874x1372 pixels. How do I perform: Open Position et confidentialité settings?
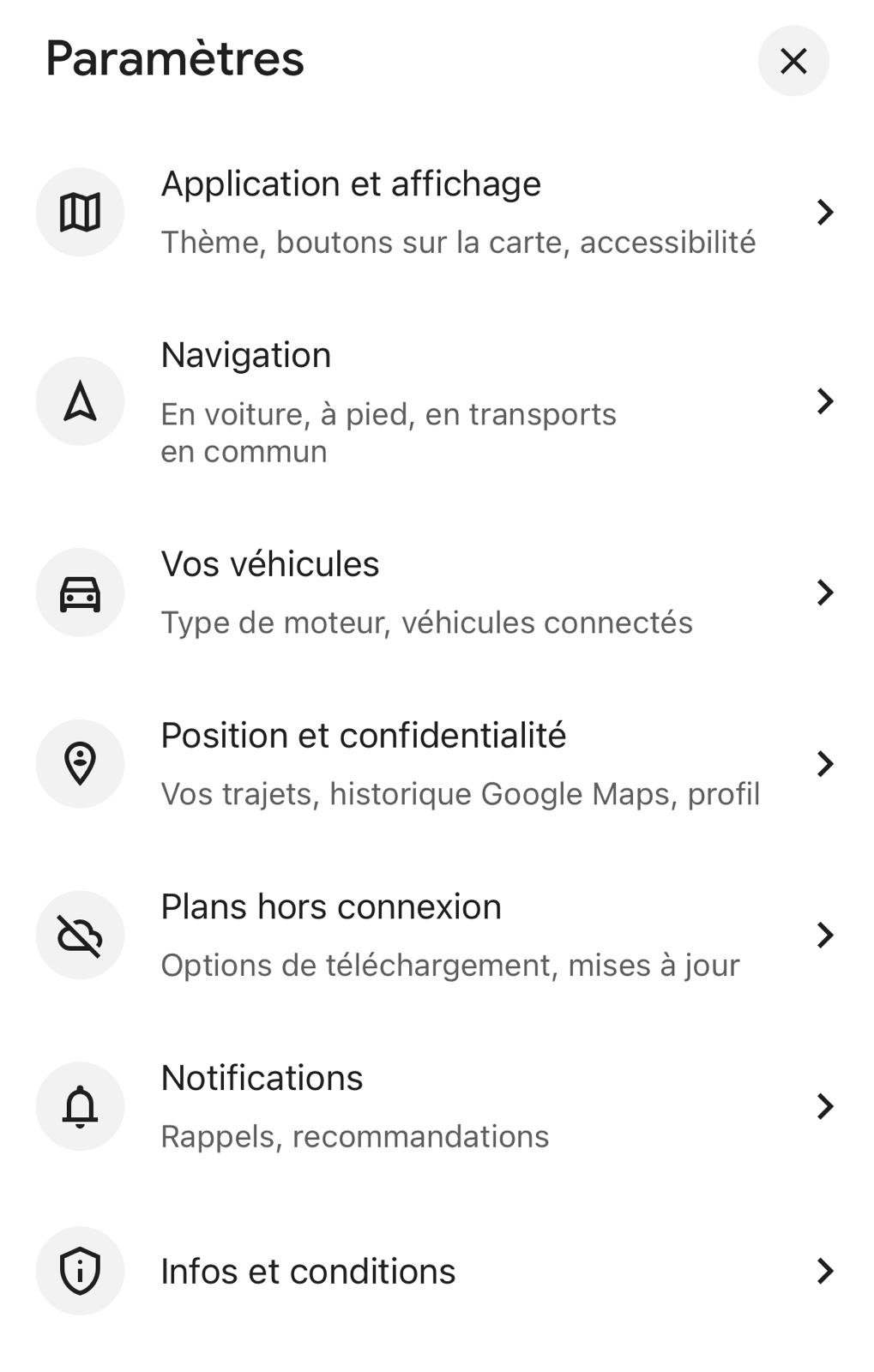pyautogui.click(x=365, y=735)
